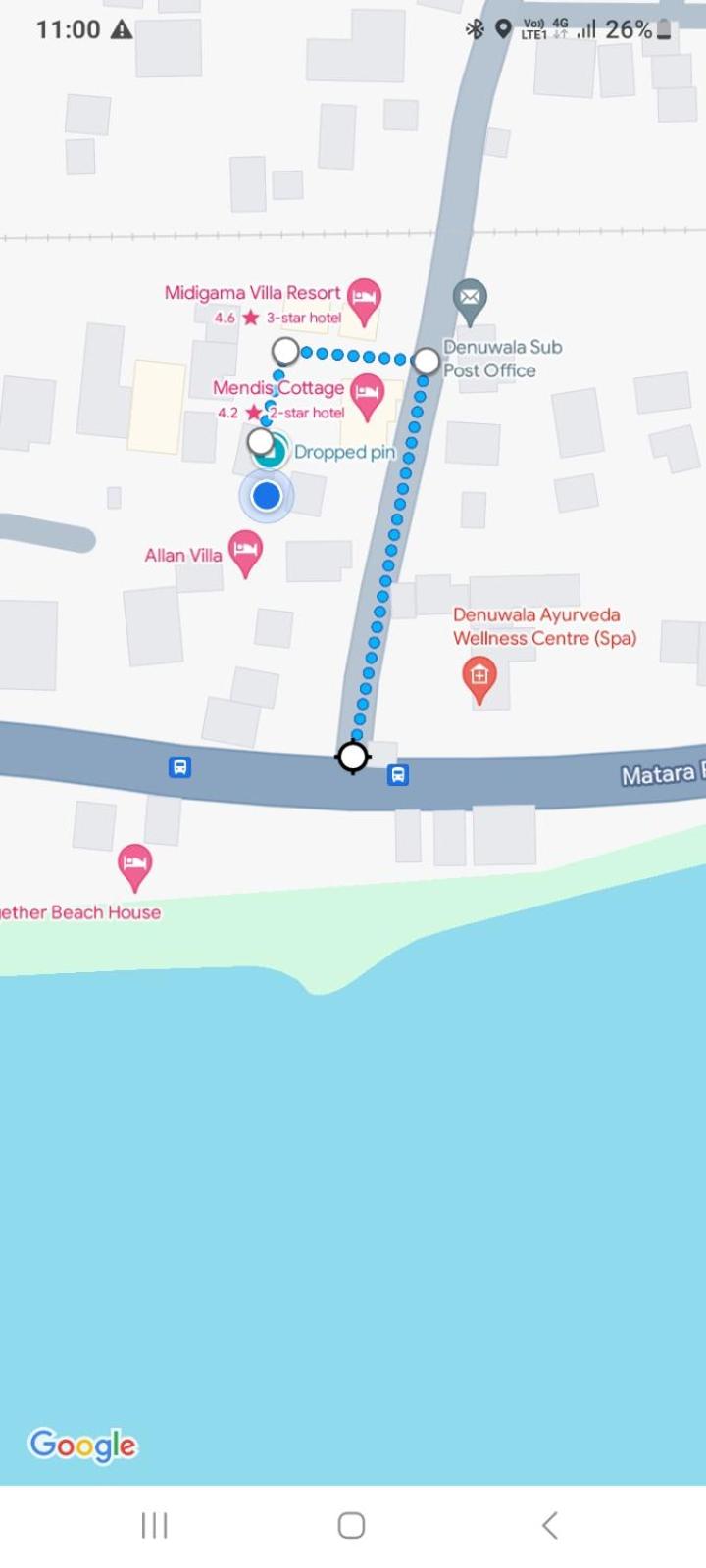The height and width of the screenshot is (1568, 706).
Task: Tap the Allan Villa hotel marker
Action: (245, 553)
